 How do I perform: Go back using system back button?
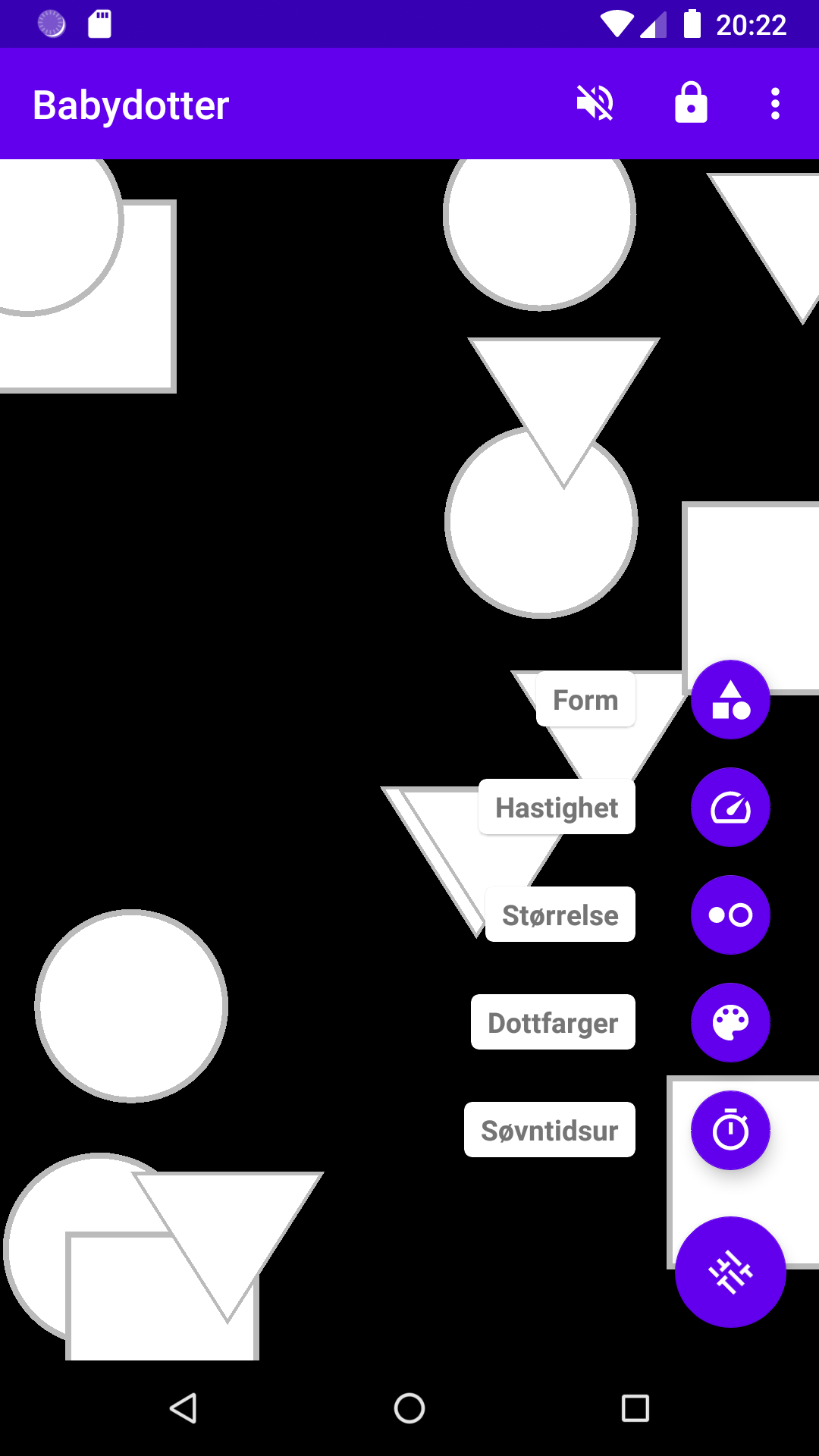[x=183, y=1408]
